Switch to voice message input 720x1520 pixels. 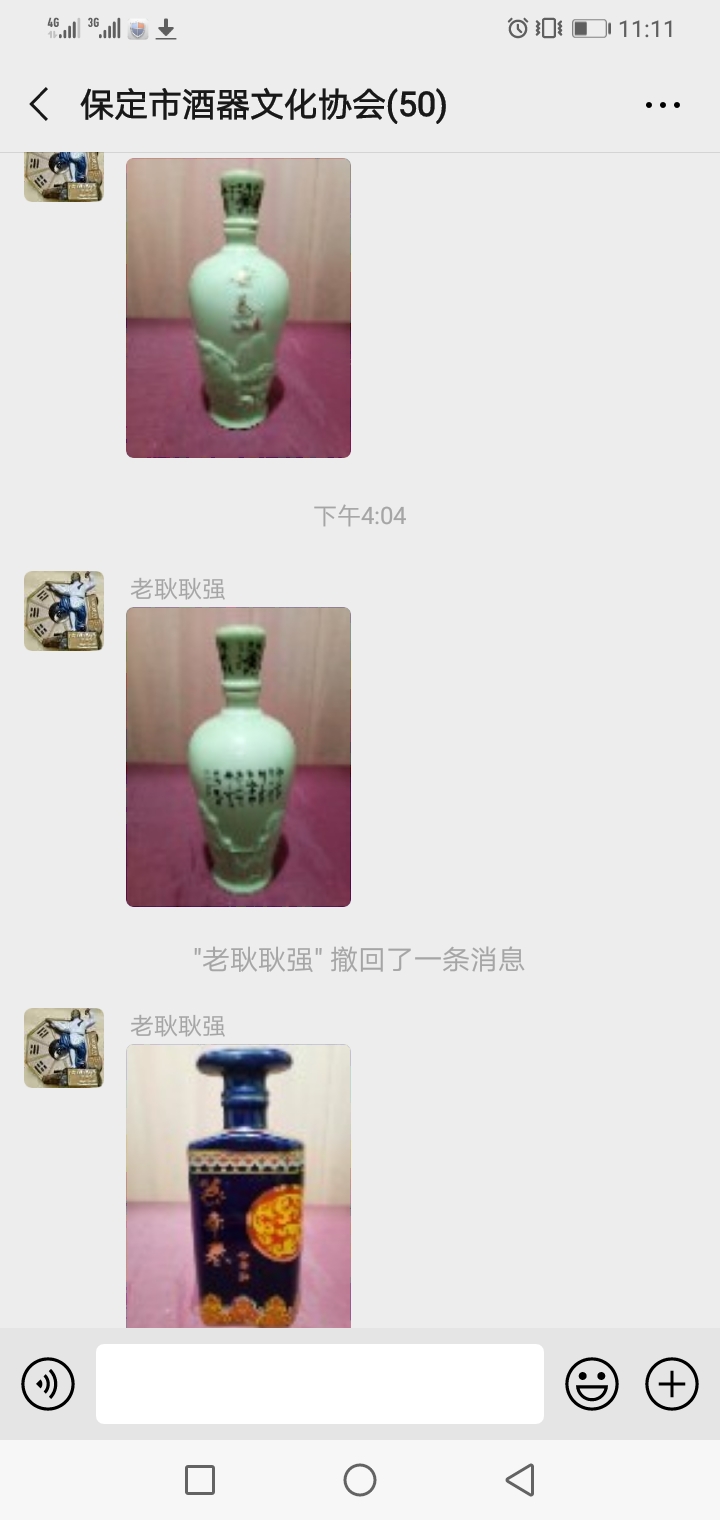(48, 1384)
